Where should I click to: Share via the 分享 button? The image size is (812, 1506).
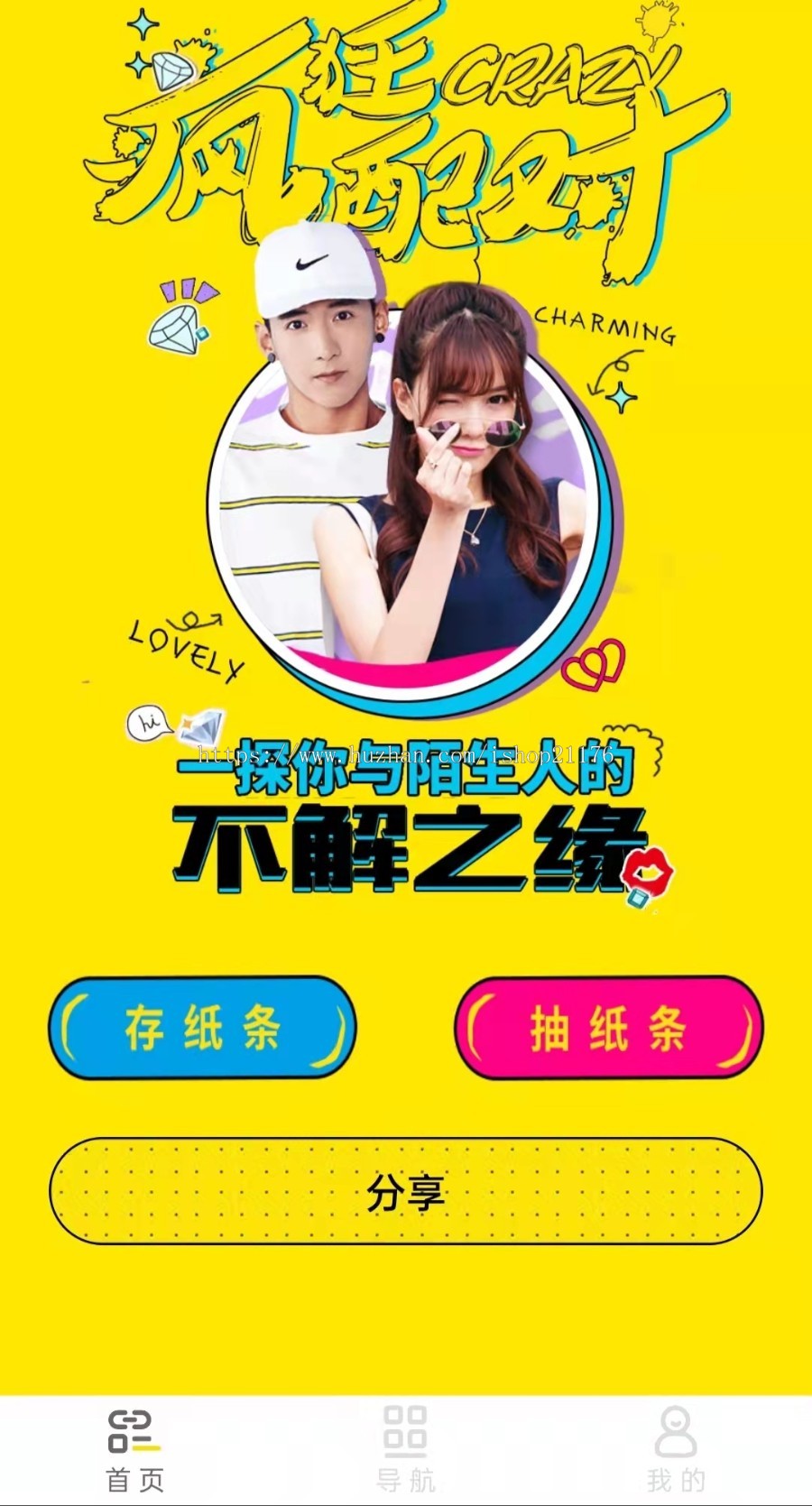[x=406, y=1192]
